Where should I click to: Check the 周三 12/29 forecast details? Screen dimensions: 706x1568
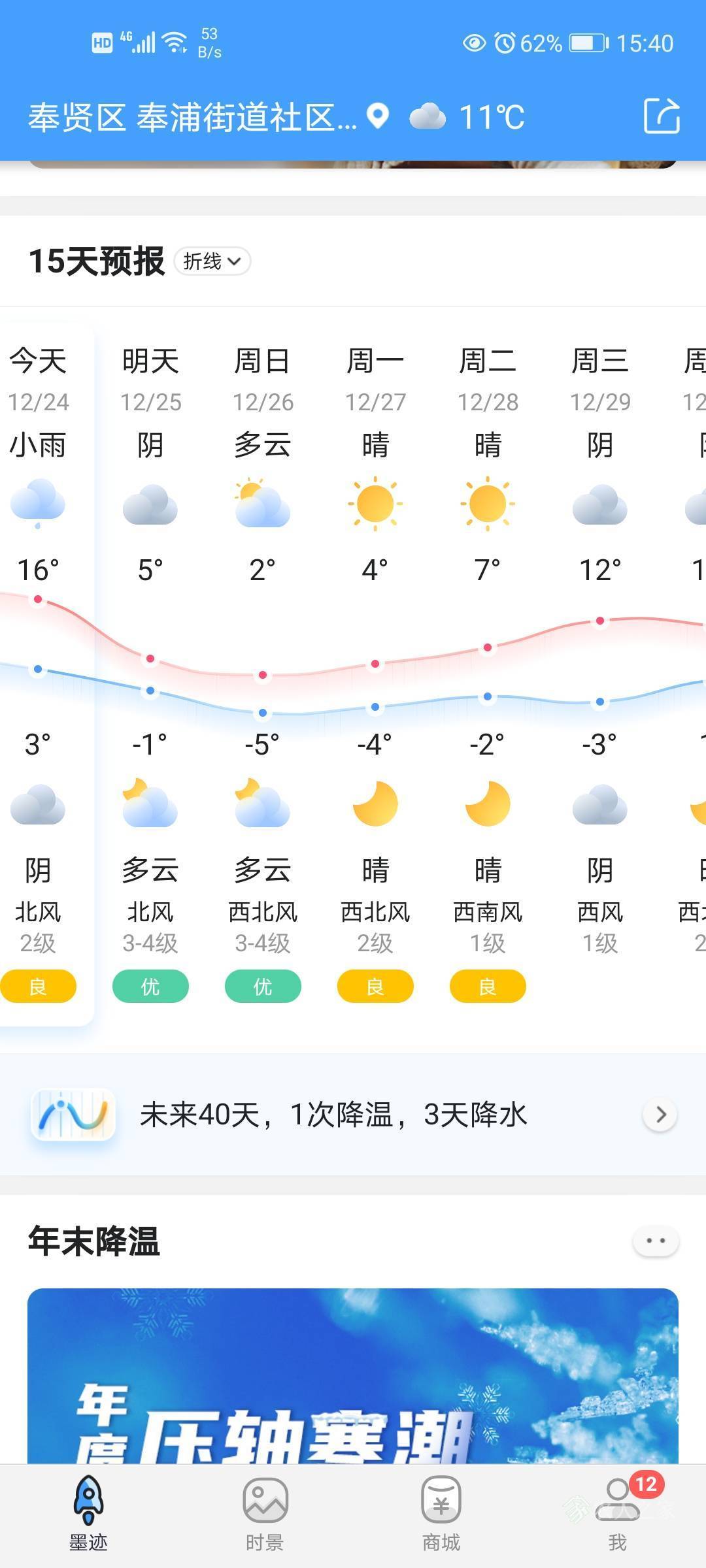600,673
